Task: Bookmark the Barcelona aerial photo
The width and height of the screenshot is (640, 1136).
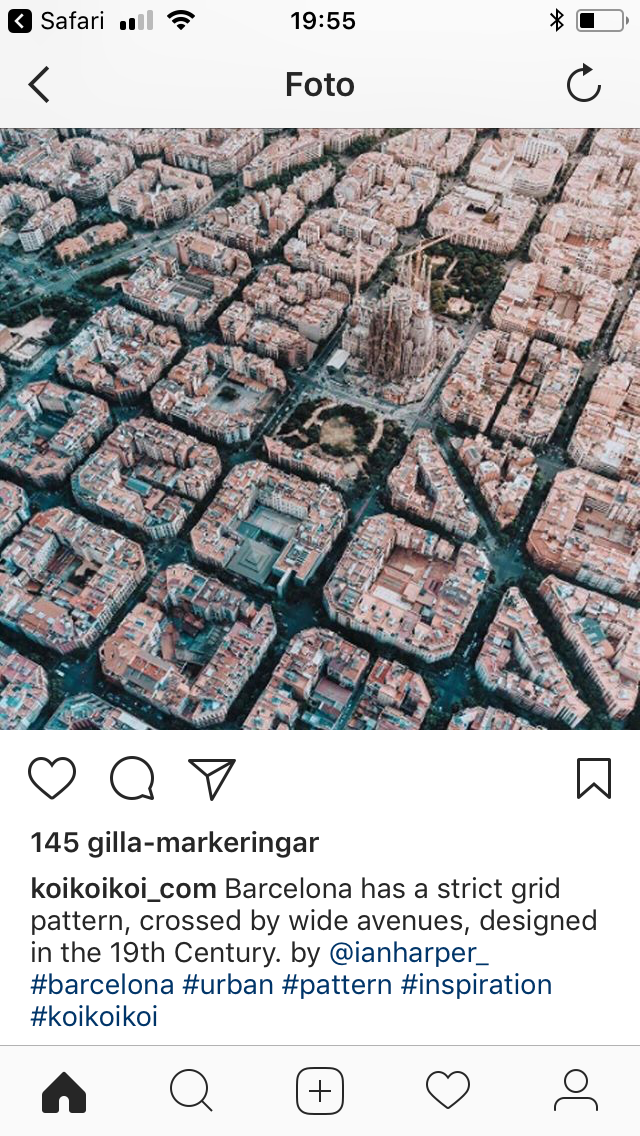Action: point(593,778)
